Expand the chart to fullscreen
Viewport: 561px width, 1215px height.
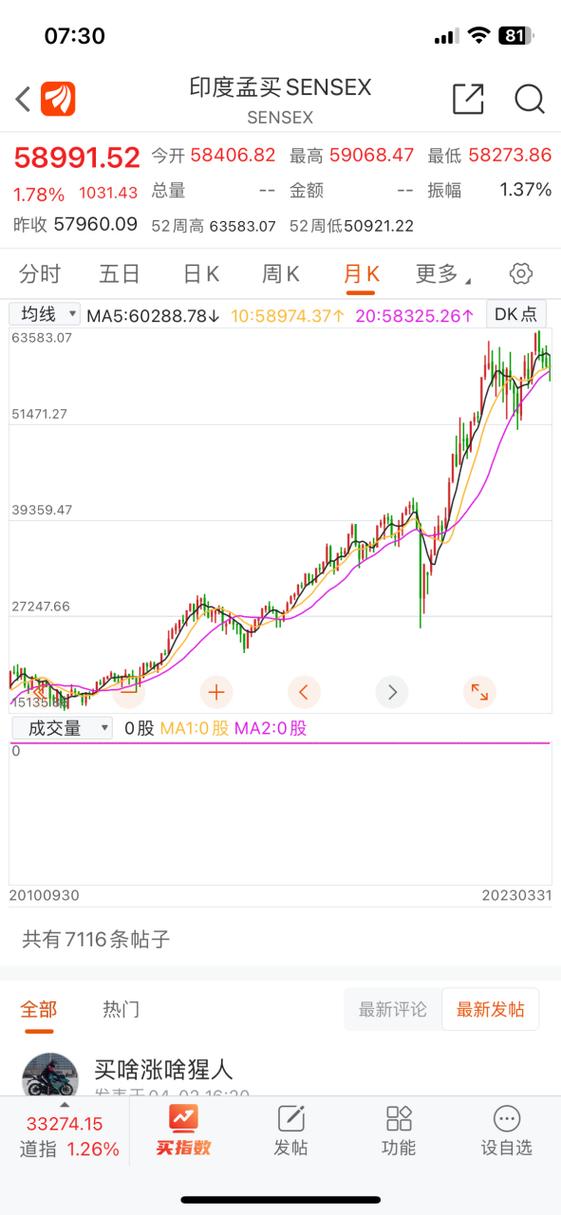coord(479,691)
